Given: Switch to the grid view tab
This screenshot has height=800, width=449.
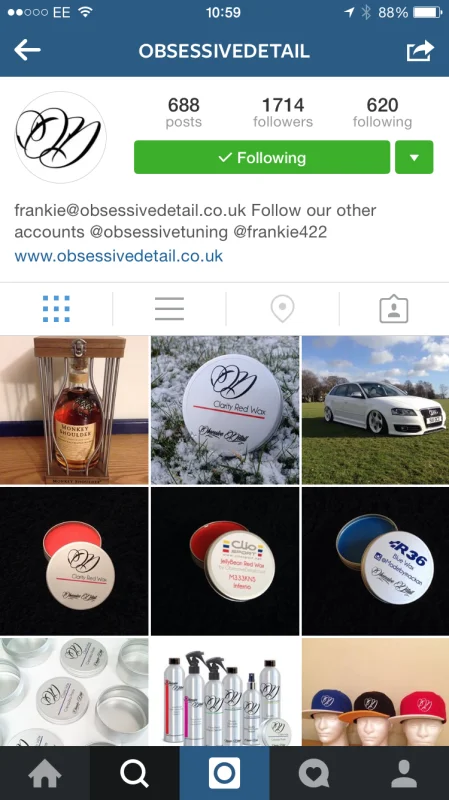Looking at the screenshot, I should pos(56,309).
